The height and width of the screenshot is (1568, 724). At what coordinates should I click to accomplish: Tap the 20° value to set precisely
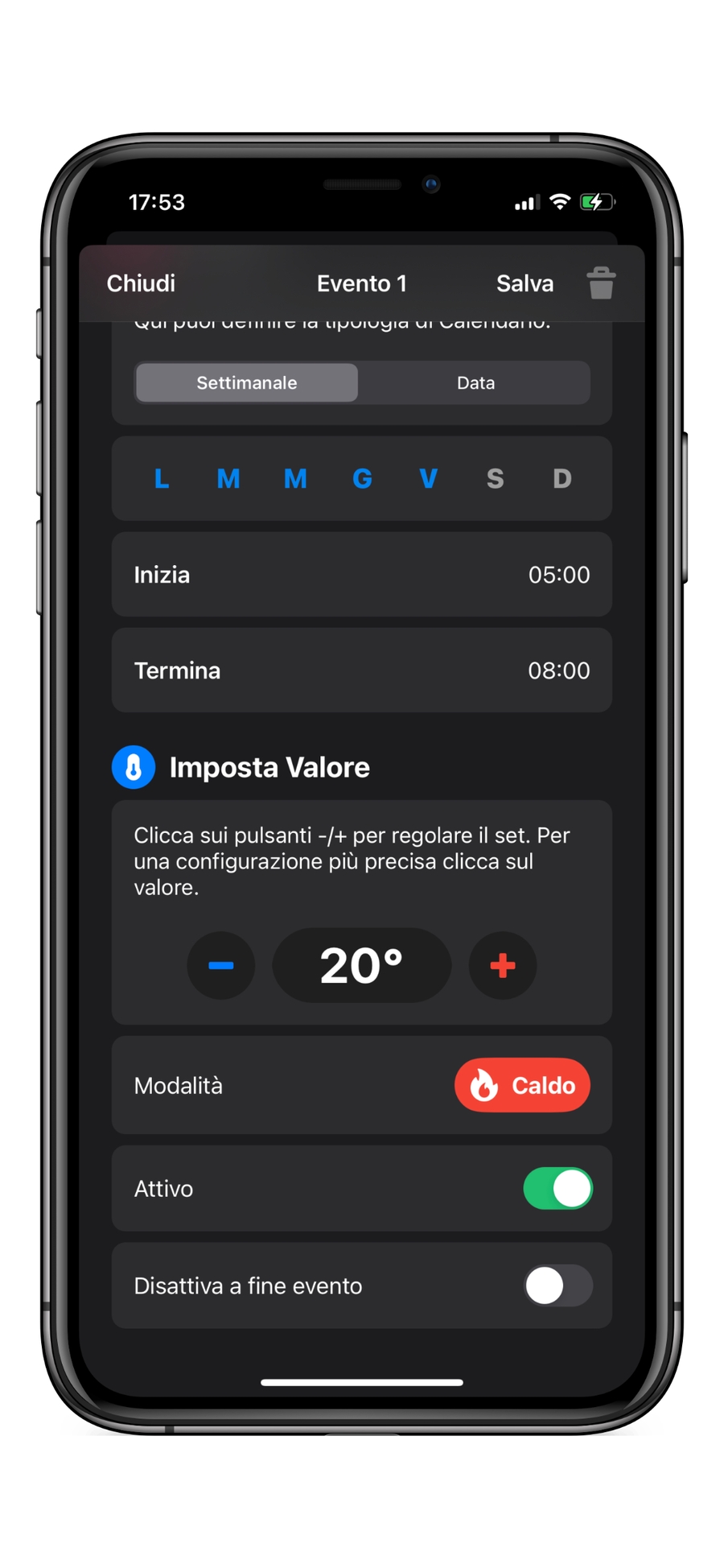tap(361, 965)
